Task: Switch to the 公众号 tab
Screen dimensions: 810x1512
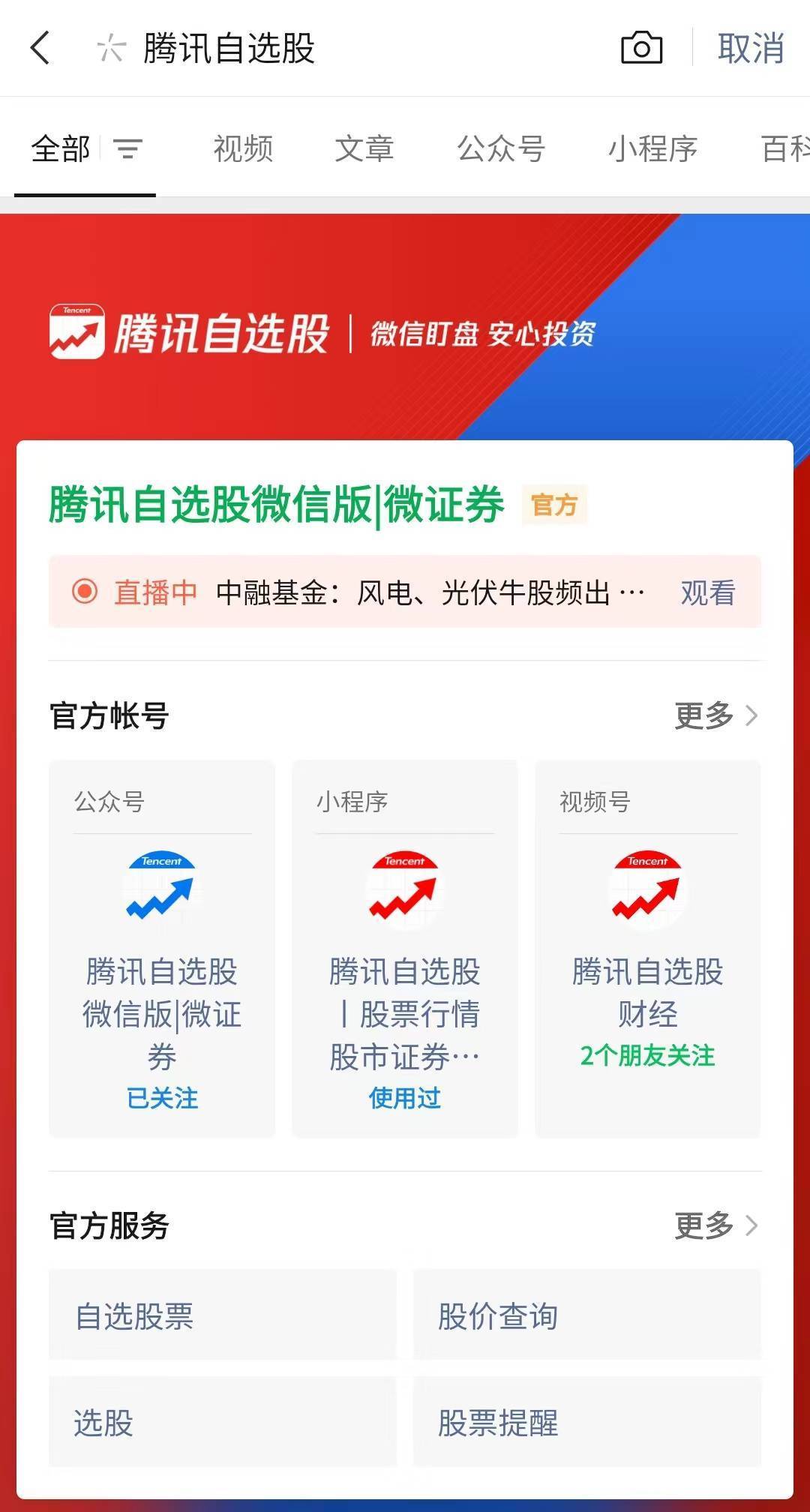Action: pos(501,148)
